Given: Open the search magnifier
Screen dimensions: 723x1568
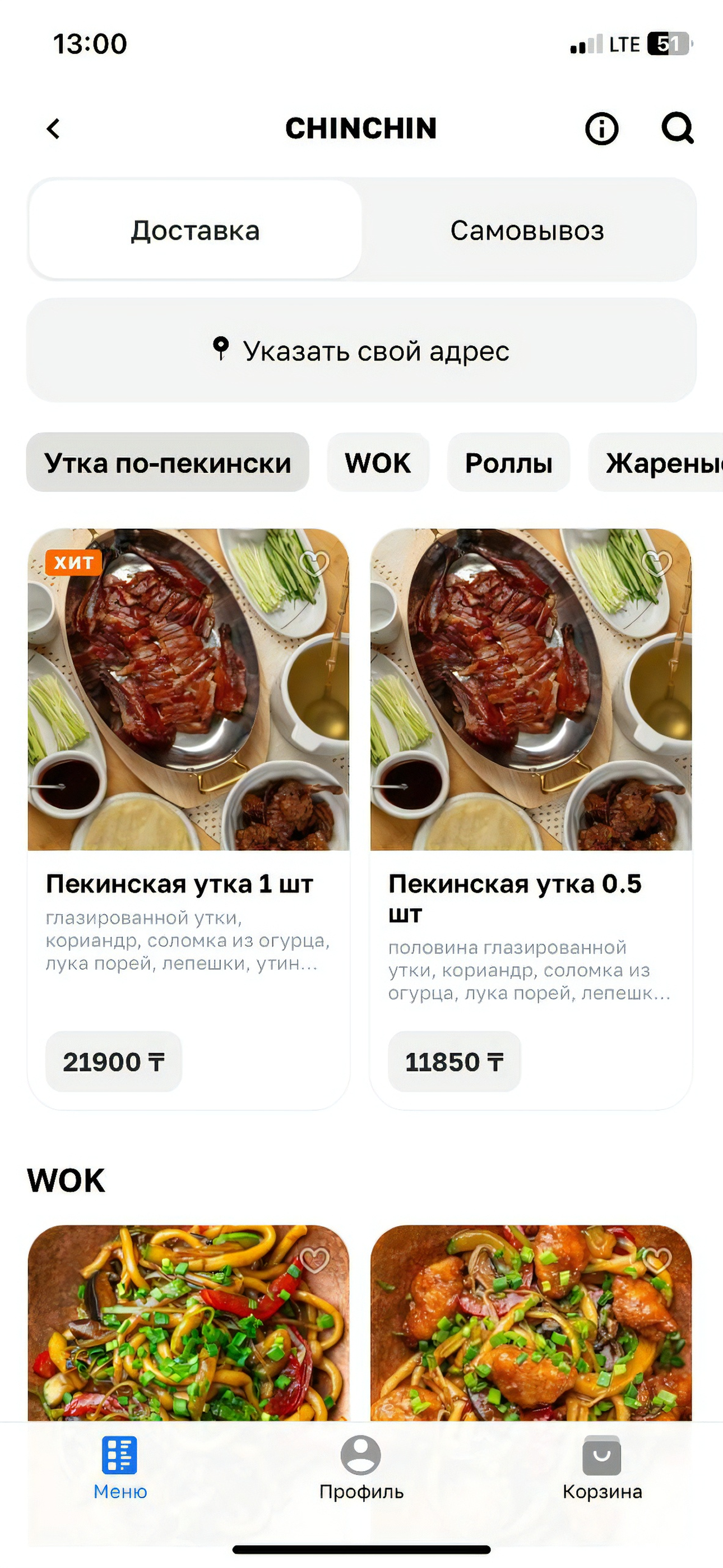Looking at the screenshot, I should point(676,128).
